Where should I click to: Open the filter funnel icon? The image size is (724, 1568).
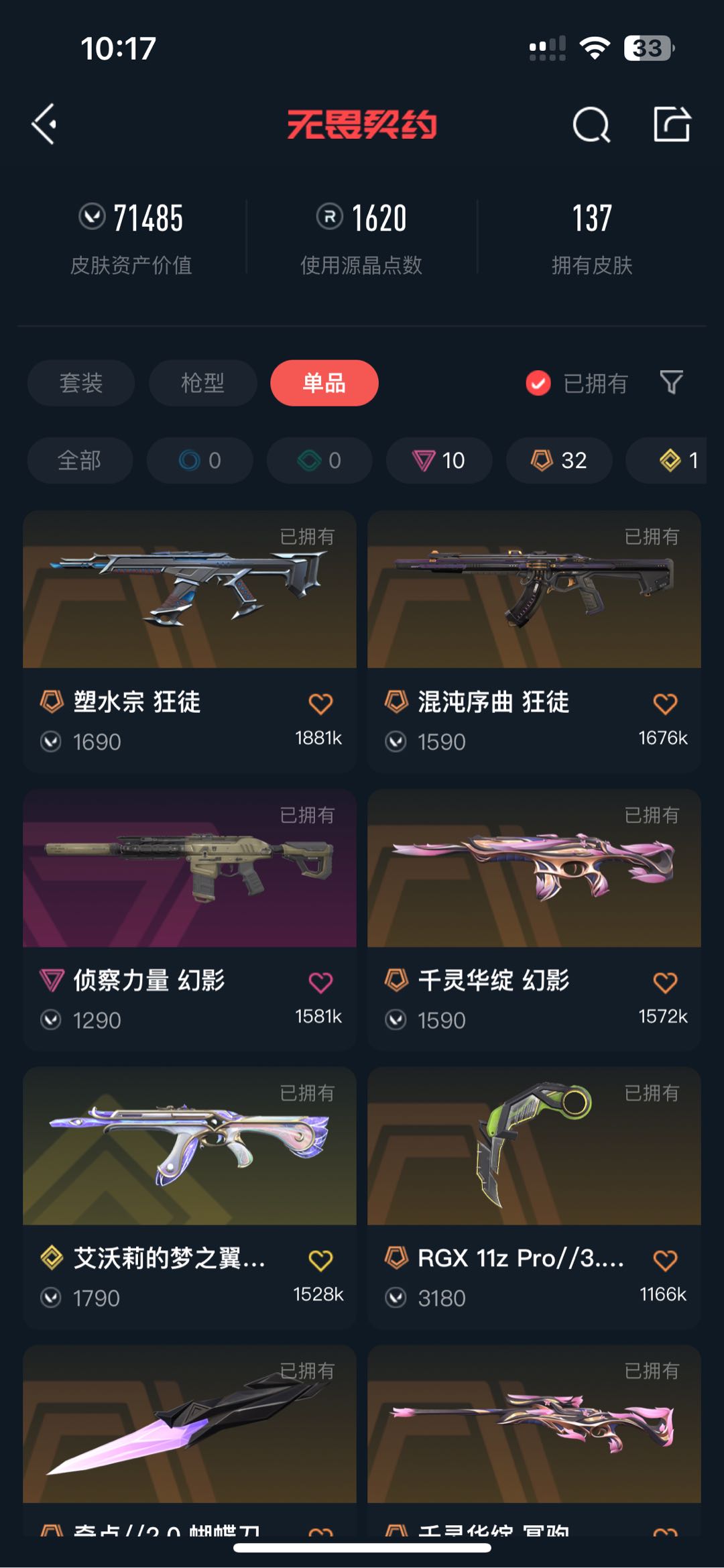(x=671, y=383)
